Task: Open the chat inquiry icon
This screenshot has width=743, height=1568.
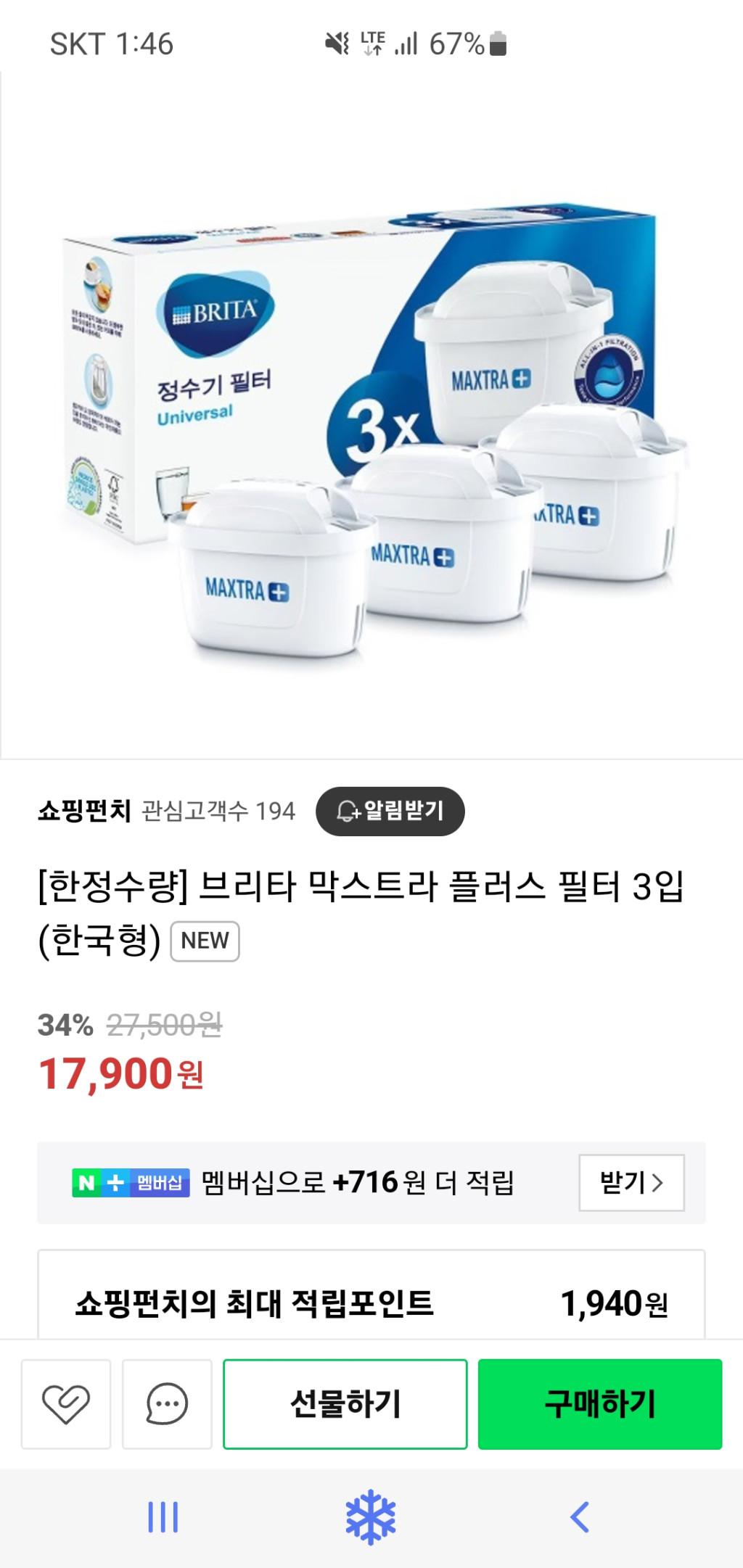Action: coord(167,1403)
